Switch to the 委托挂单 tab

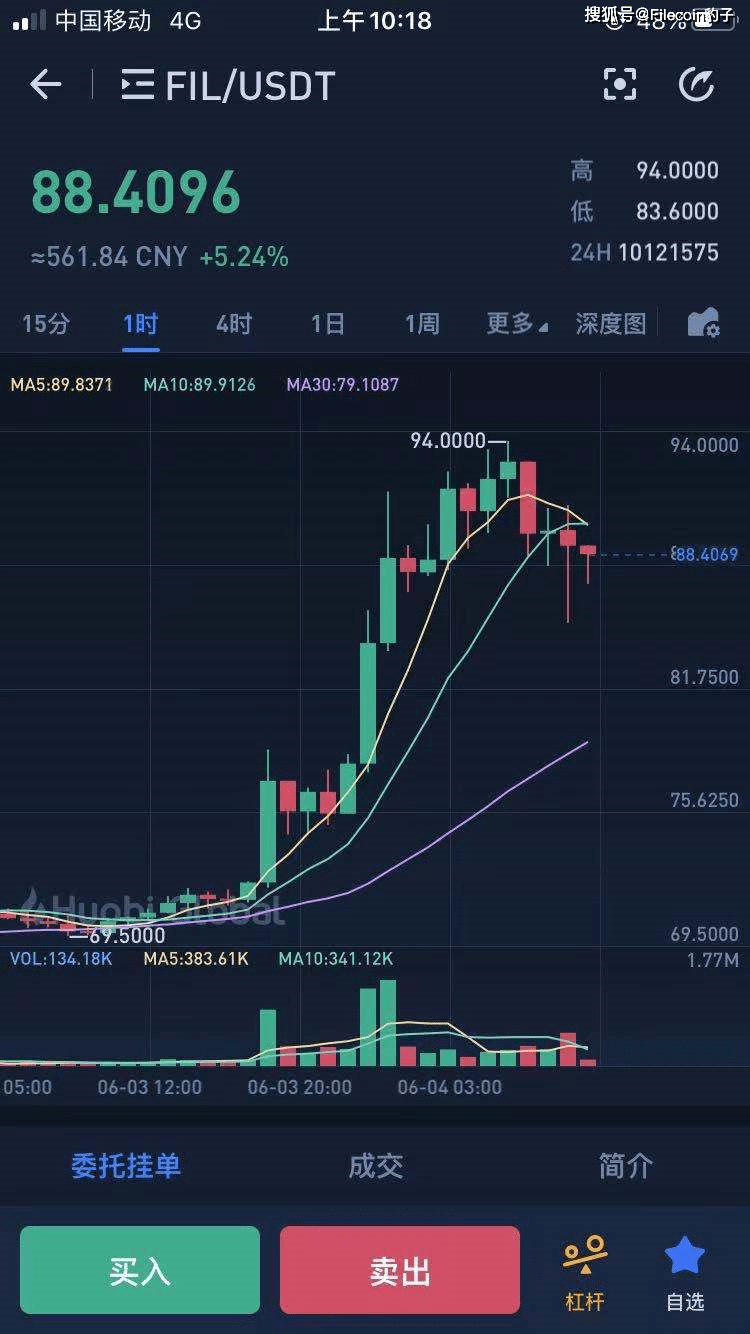pyautogui.click(x=126, y=1165)
